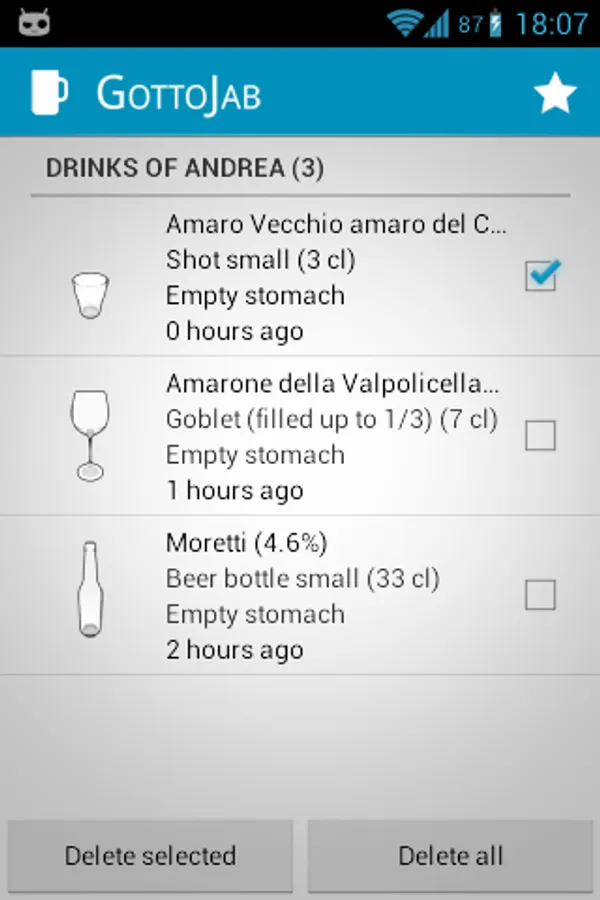Tap the star icon in the app bar
The width and height of the screenshot is (600, 900).
(x=555, y=93)
